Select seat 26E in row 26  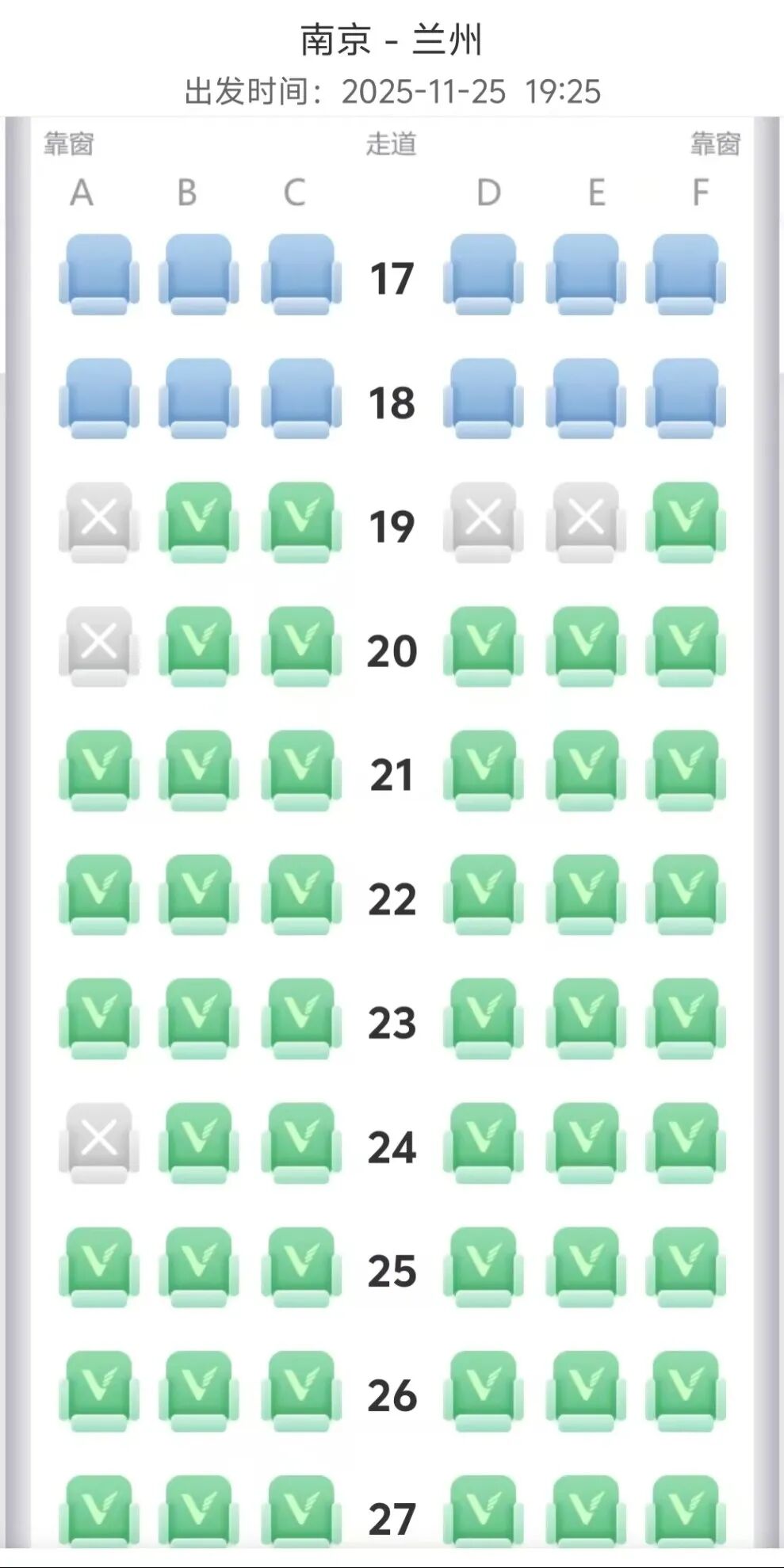586,1390
